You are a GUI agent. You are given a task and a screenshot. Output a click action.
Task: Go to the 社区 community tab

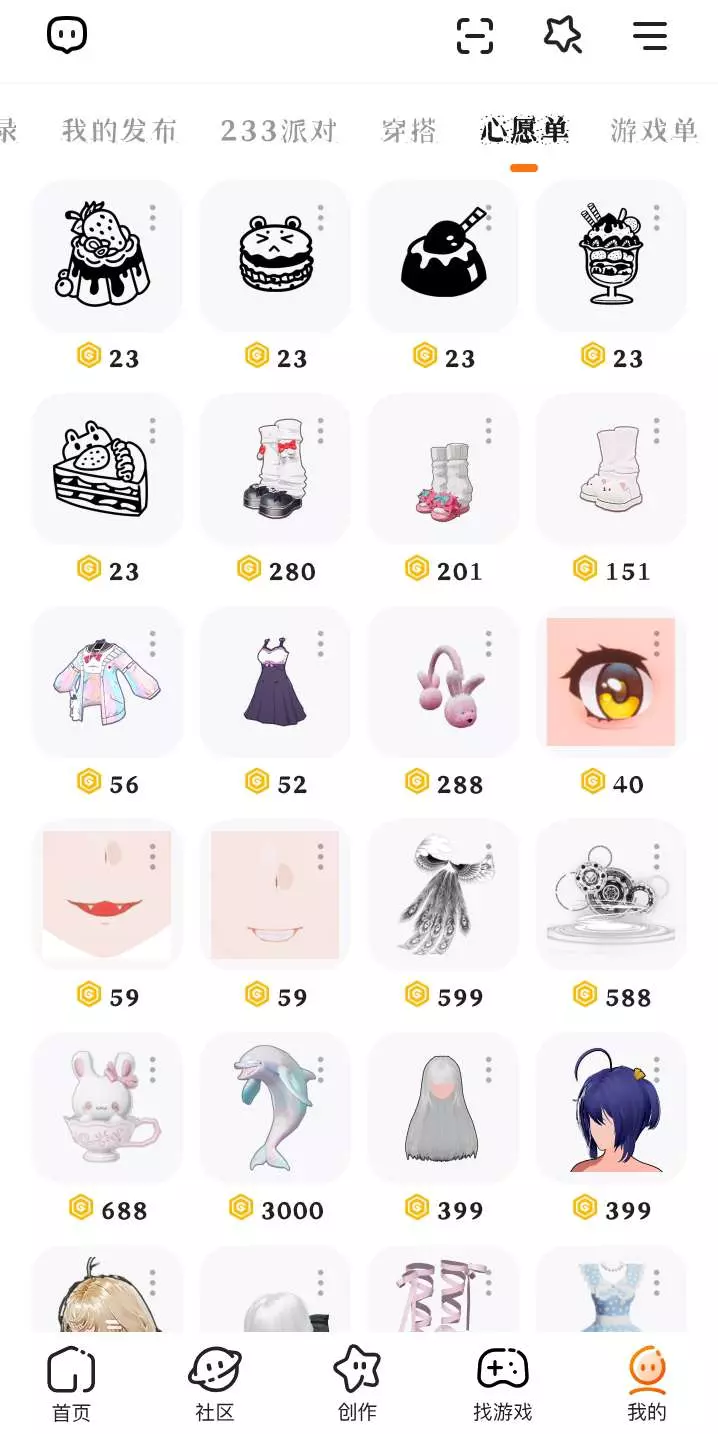(x=215, y=1384)
